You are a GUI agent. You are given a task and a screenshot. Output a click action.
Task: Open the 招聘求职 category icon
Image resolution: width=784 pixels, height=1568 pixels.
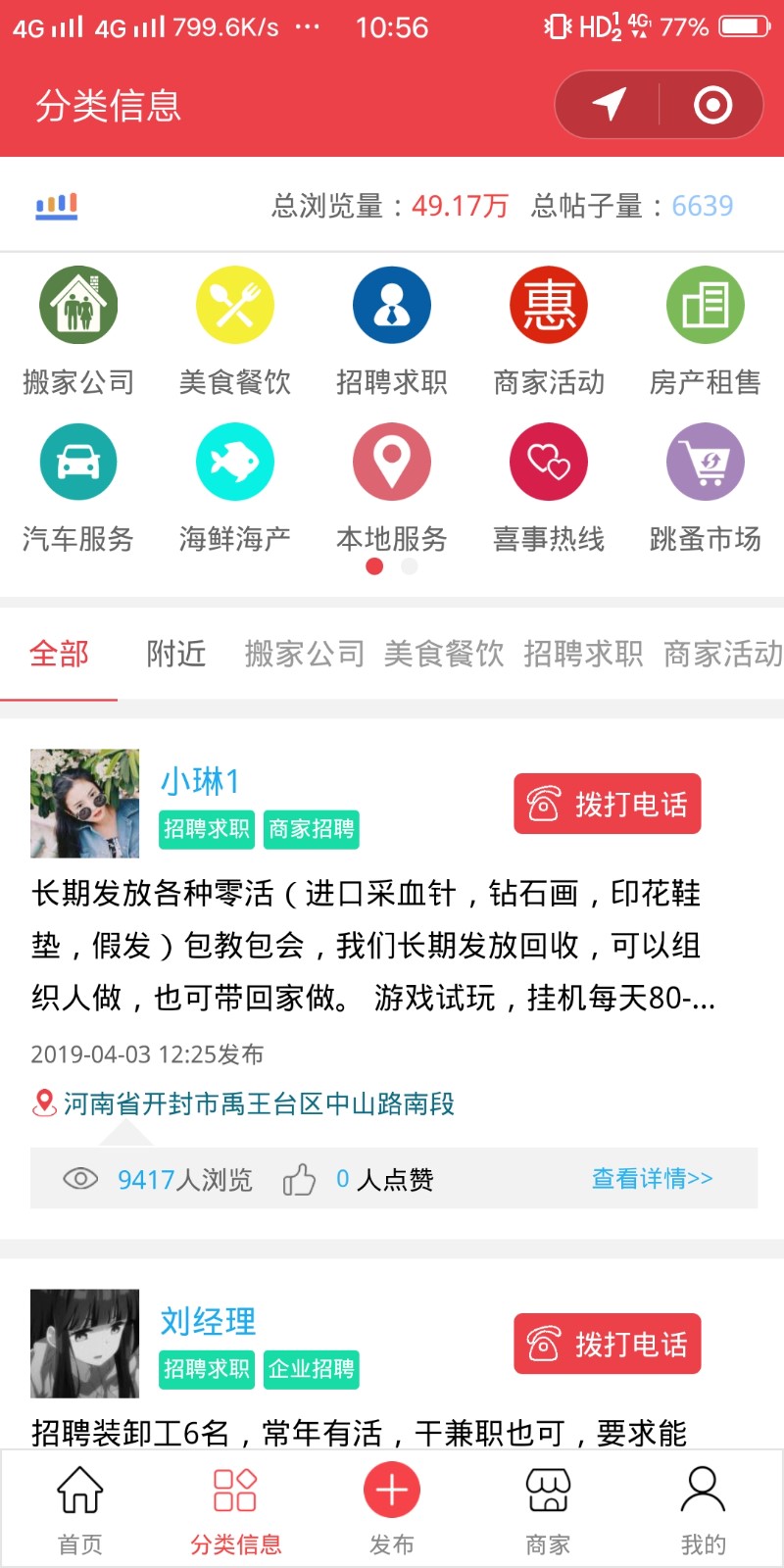(x=392, y=306)
